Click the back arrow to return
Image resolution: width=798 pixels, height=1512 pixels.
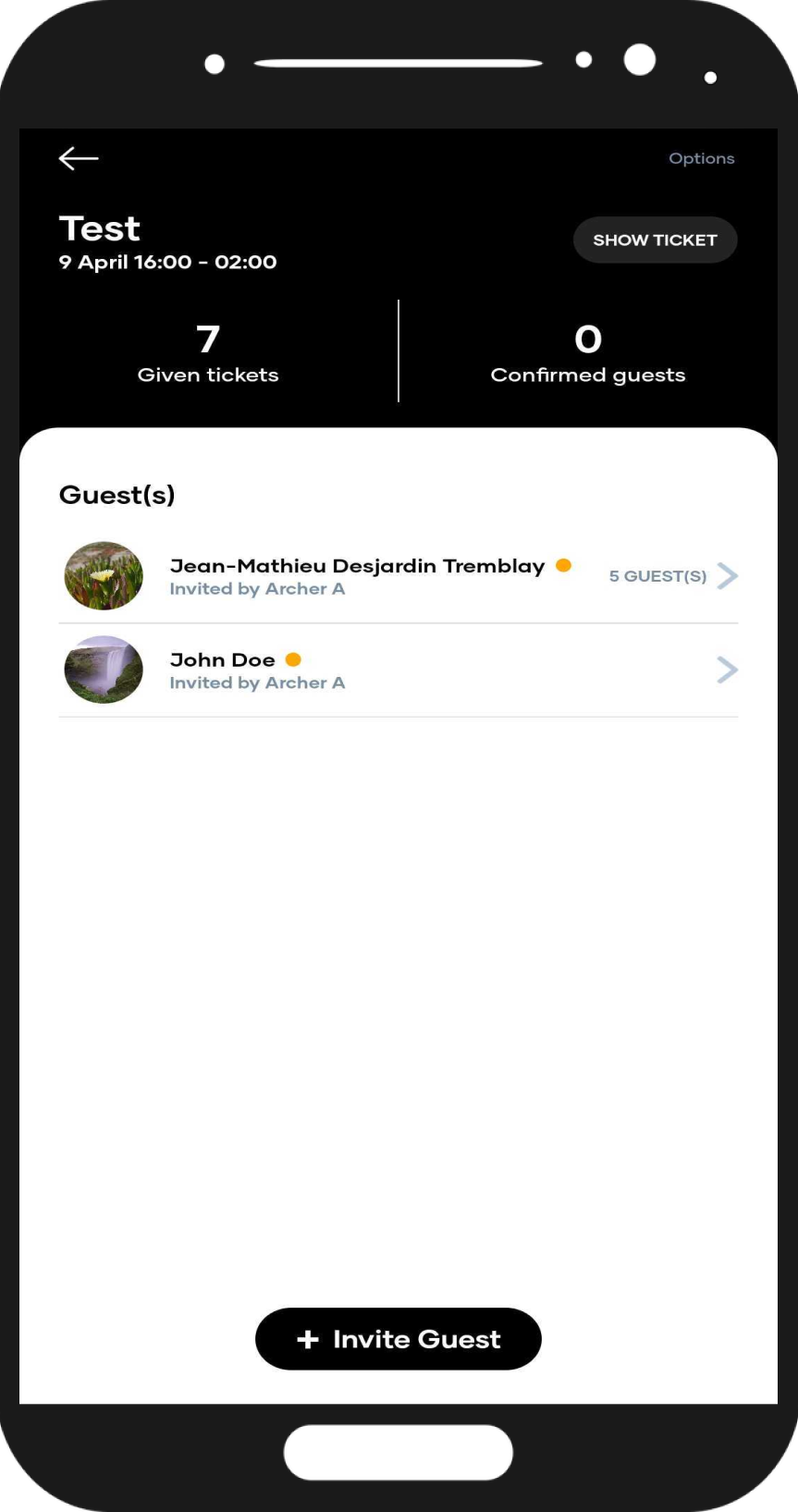(x=77, y=158)
